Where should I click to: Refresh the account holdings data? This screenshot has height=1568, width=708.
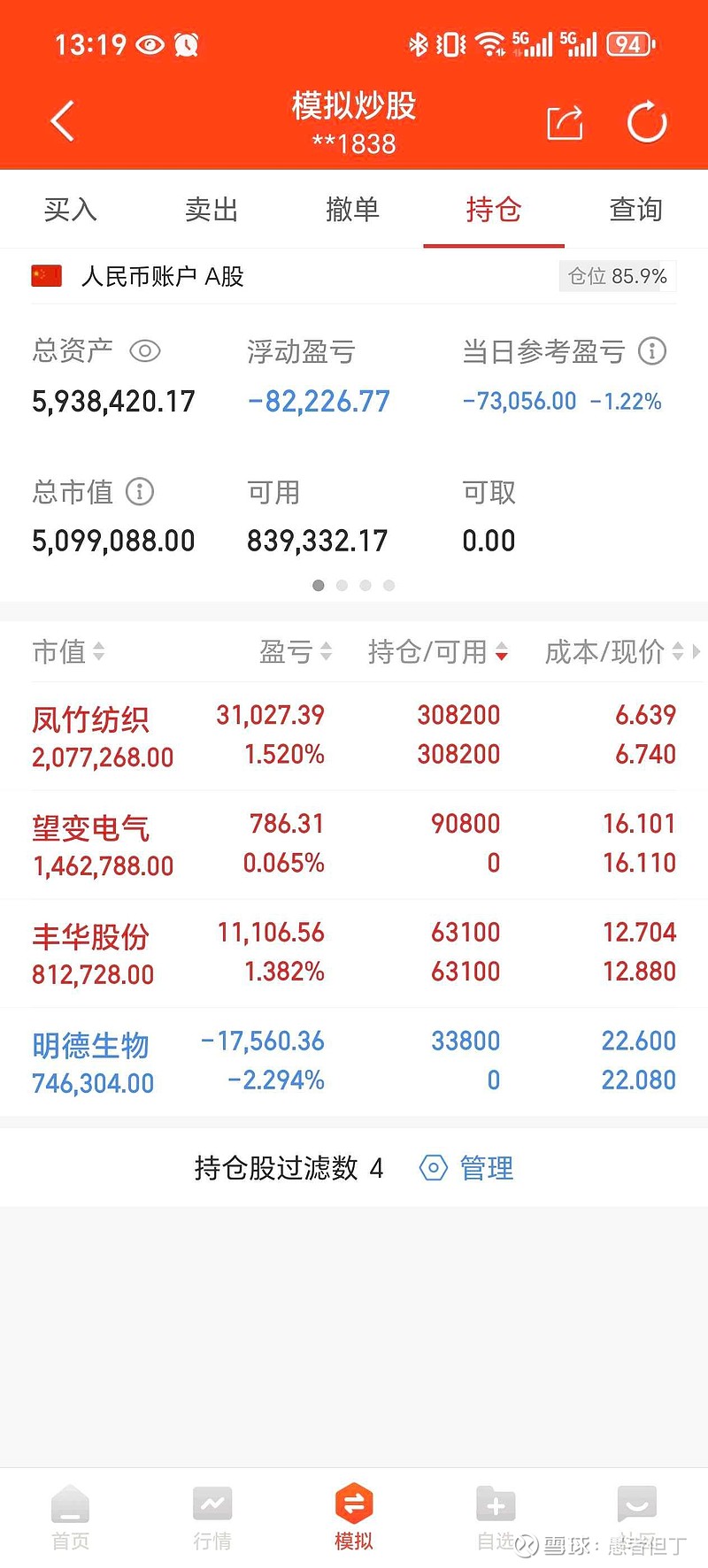click(x=647, y=122)
